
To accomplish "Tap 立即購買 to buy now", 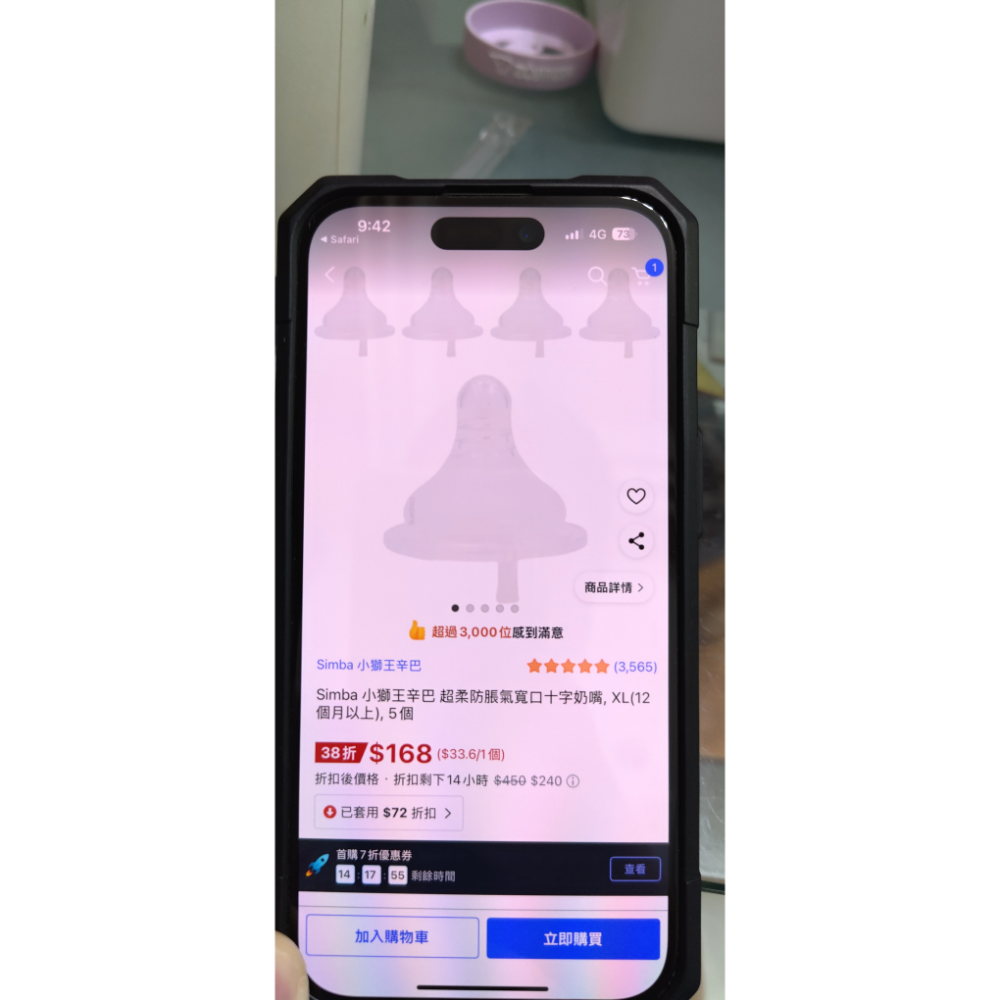I will 573,939.
